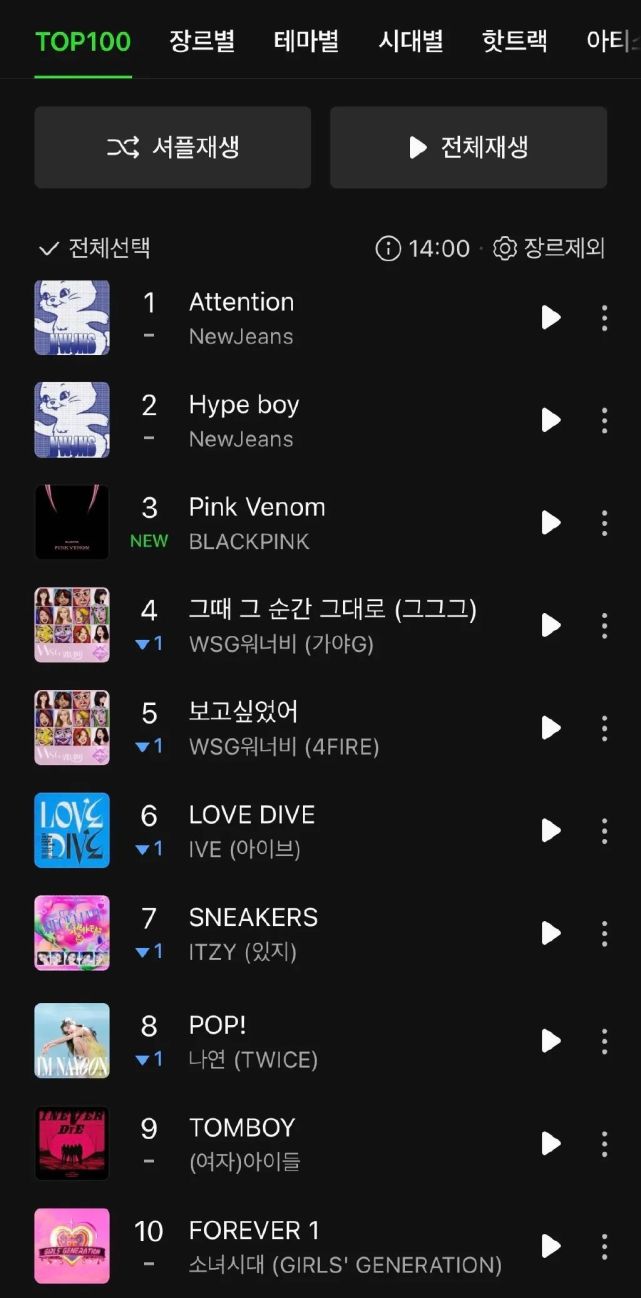641x1298 pixels.
Task: Open more options for FOREVER 1
Action: click(x=604, y=1246)
